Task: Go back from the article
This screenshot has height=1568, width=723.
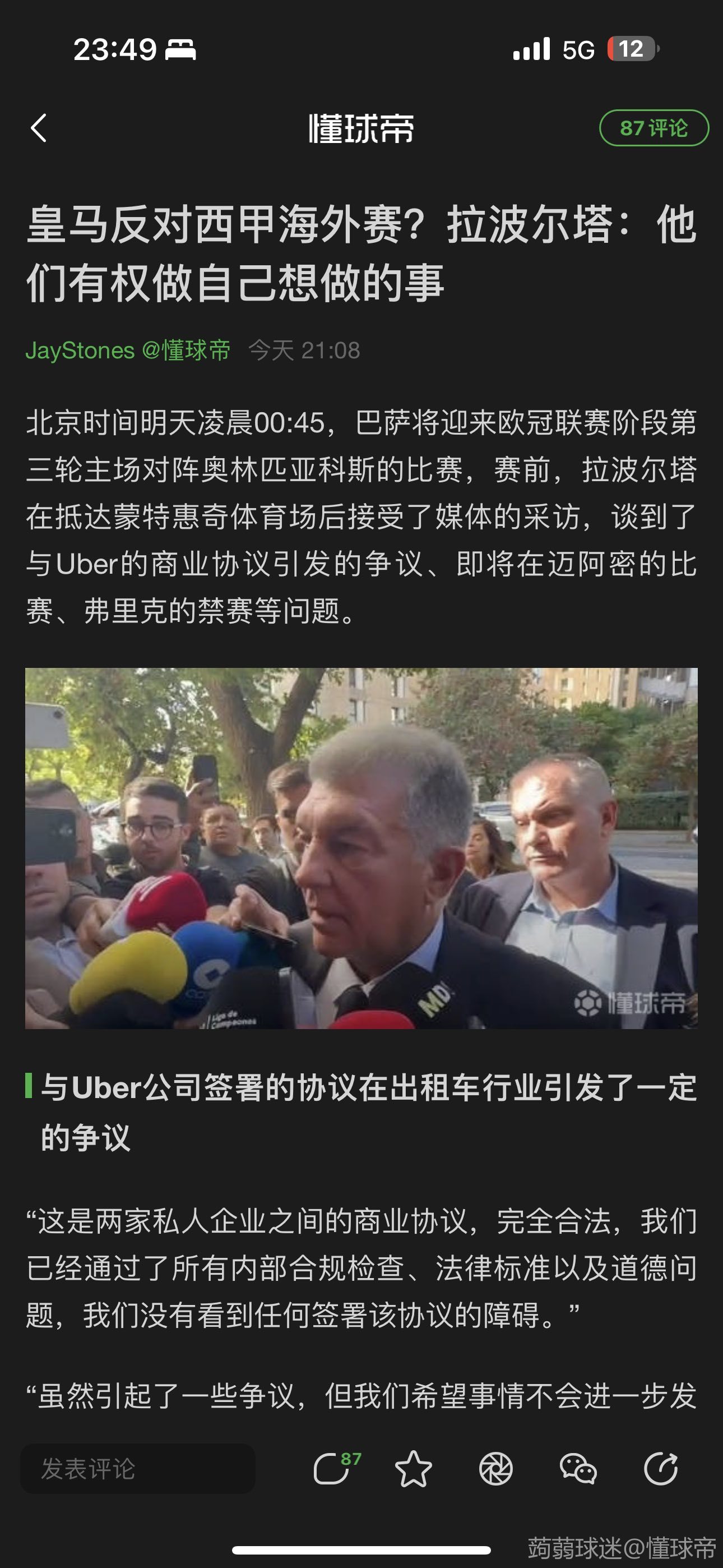Action: [x=39, y=128]
